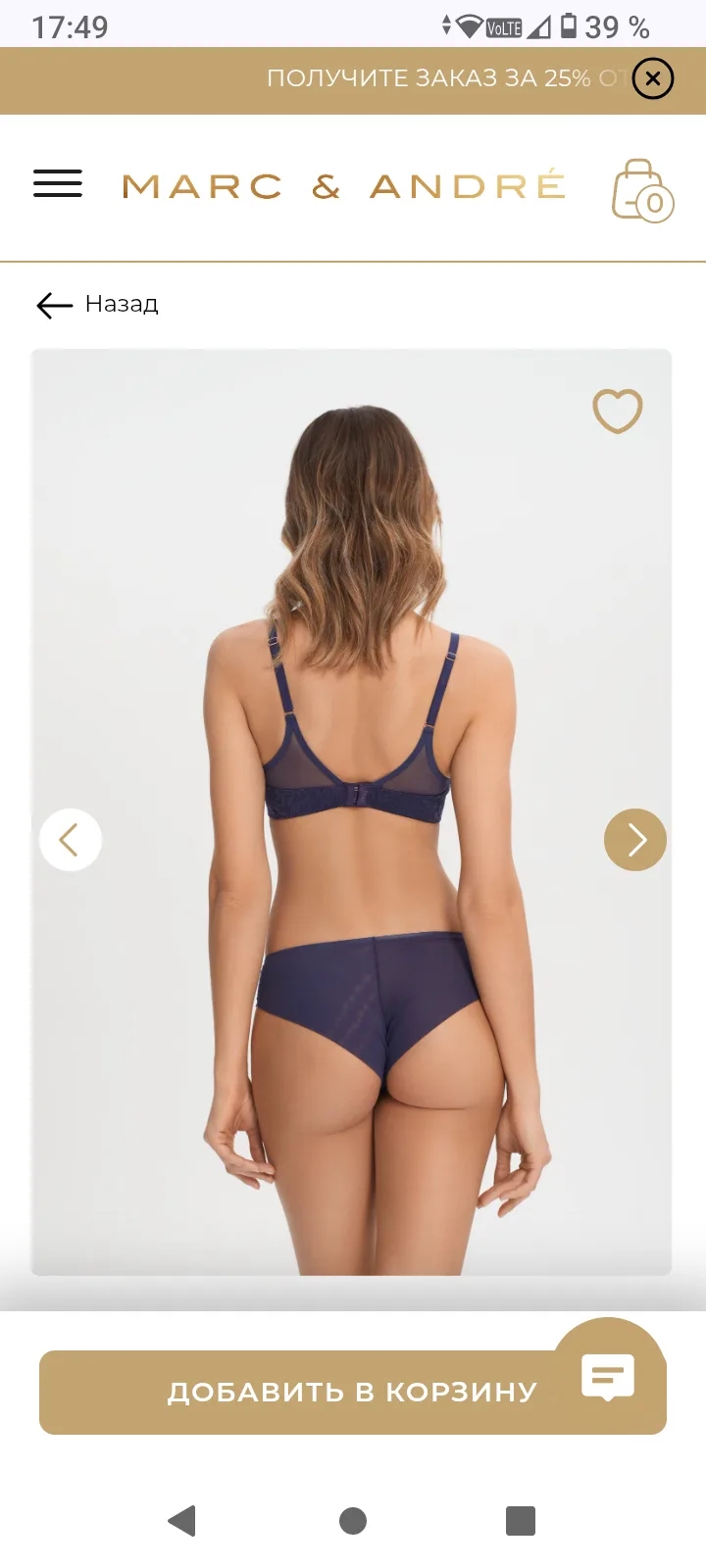Go to the Marc & André home page
Viewport: 706px width, 1568px height.
click(x=343, y=185)
